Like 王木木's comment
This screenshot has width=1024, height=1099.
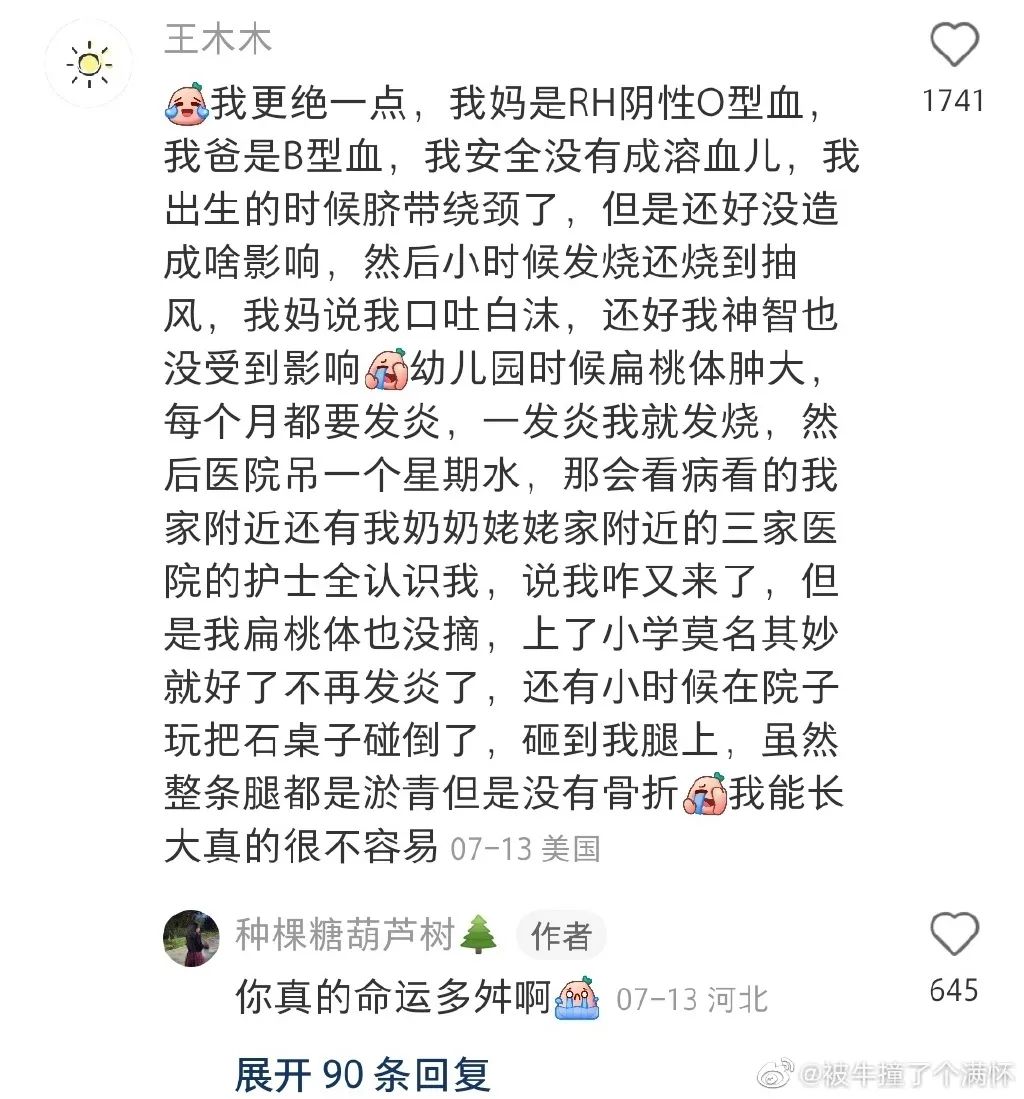954,47
